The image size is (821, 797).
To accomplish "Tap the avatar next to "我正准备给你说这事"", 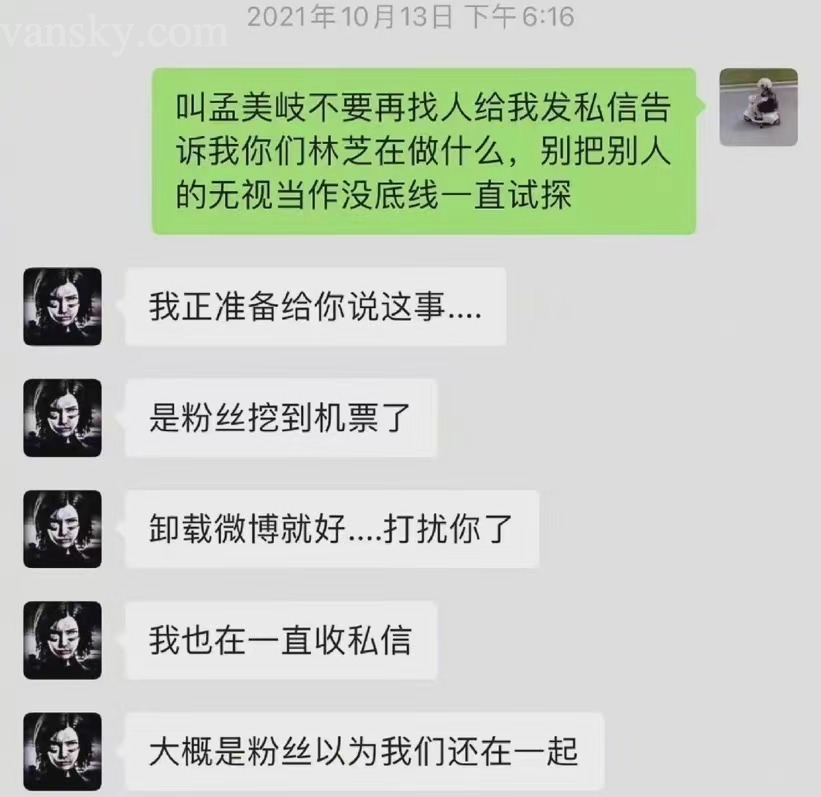I will point(62,306).
